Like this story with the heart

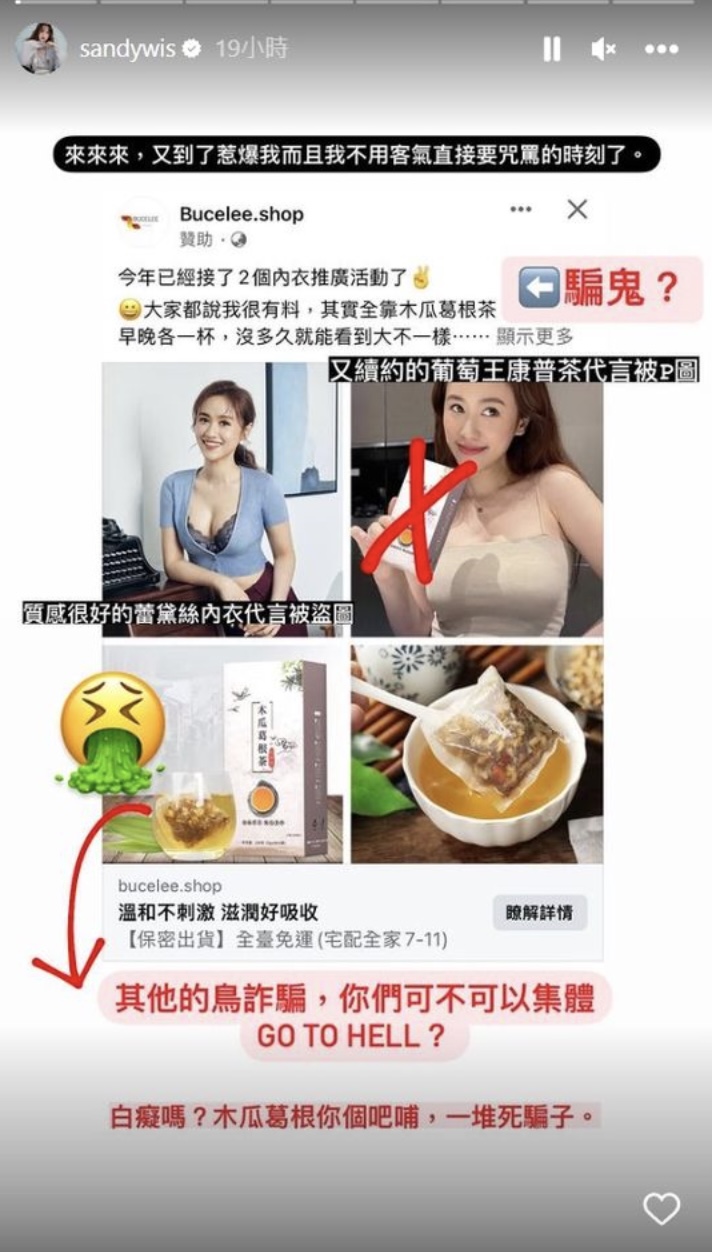(x=661, y=1208)
